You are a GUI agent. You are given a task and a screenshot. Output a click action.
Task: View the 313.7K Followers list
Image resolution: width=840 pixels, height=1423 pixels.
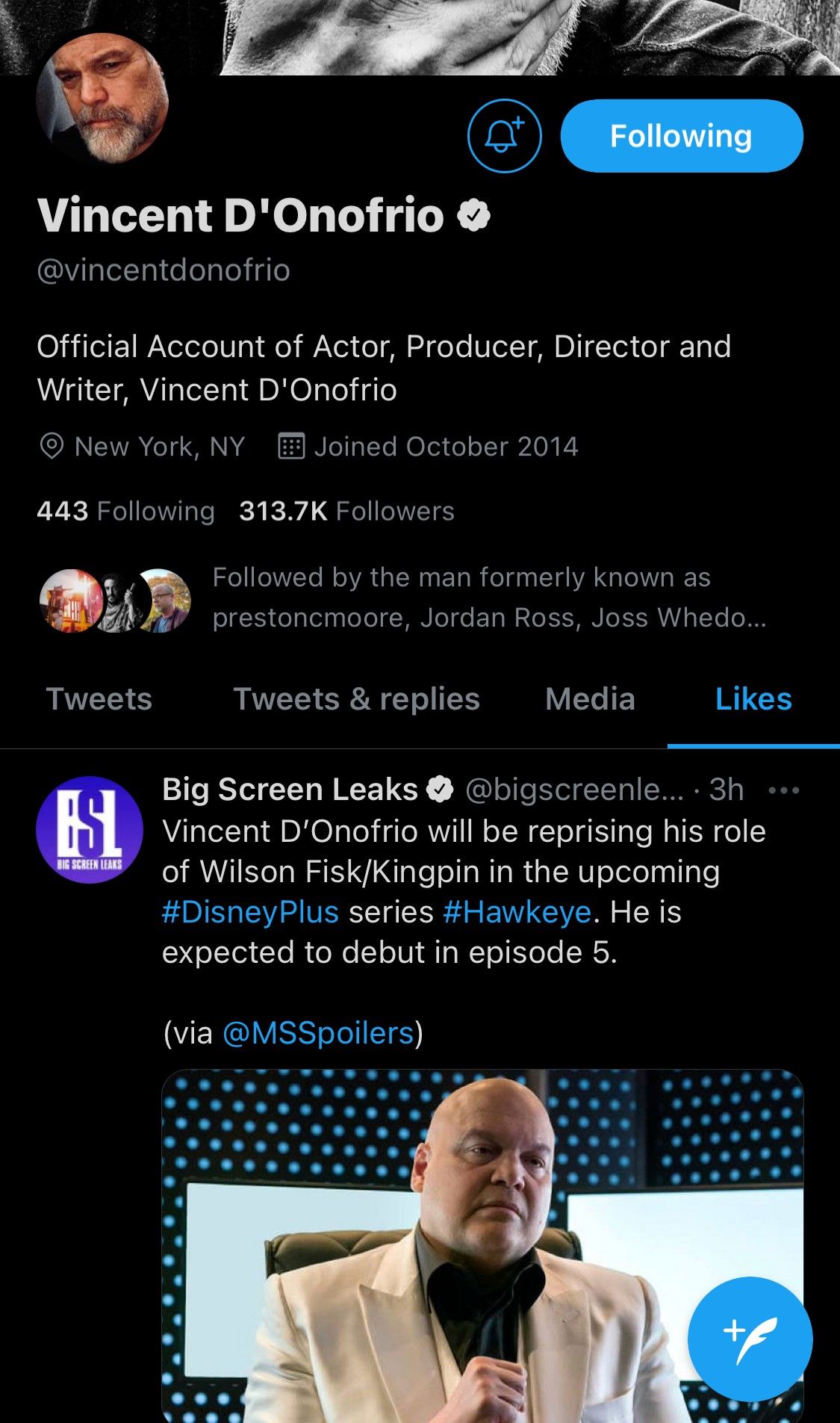(346, 511)
